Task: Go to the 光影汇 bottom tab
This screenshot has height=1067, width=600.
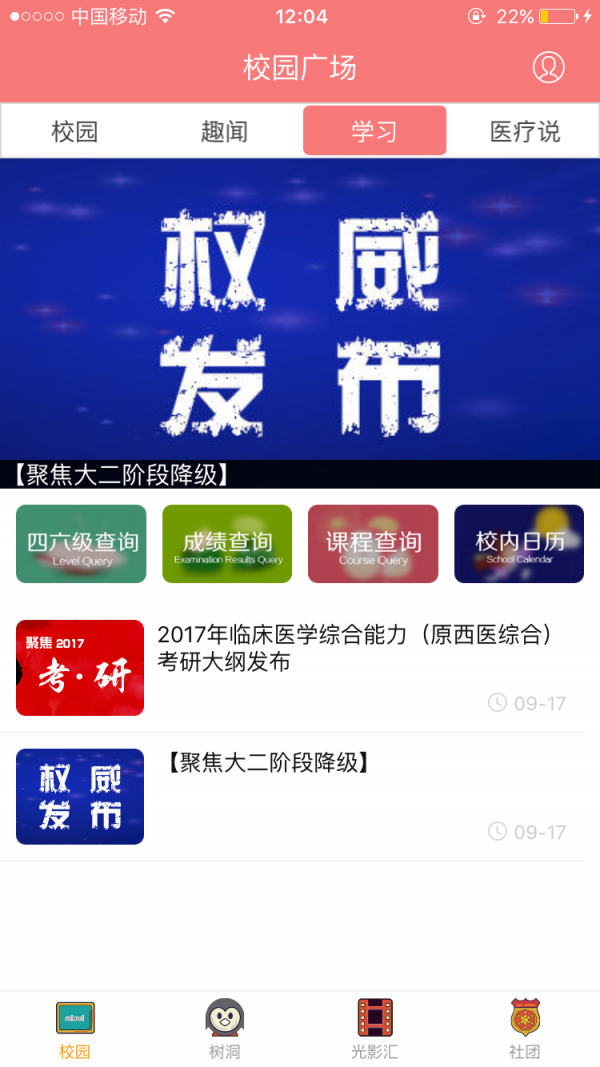Action: (374, 1029)
